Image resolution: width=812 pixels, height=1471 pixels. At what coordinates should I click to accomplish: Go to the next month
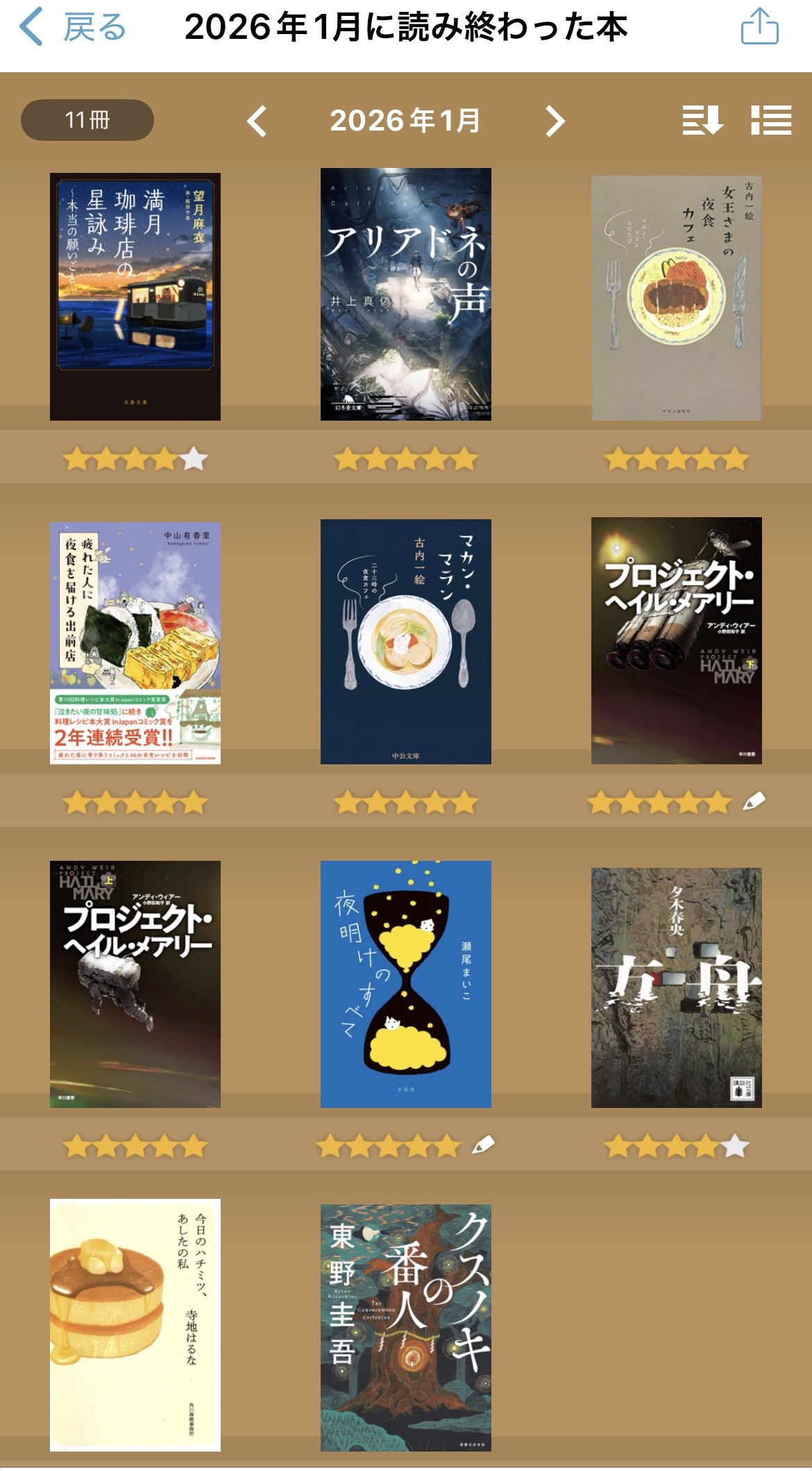tap(555, 121)
